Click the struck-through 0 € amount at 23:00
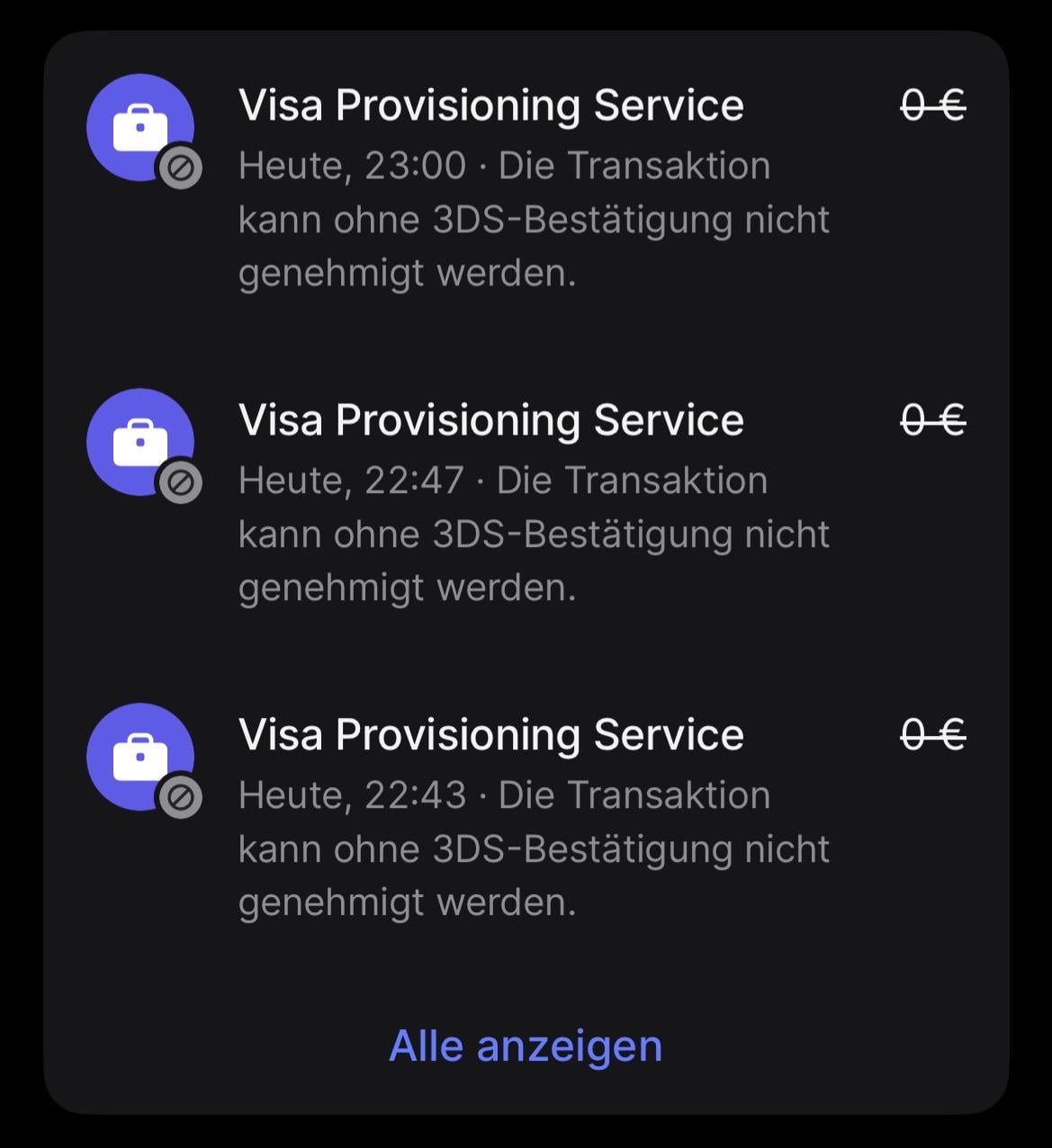The image size is (1052, 1148). [x=934, y=104]
